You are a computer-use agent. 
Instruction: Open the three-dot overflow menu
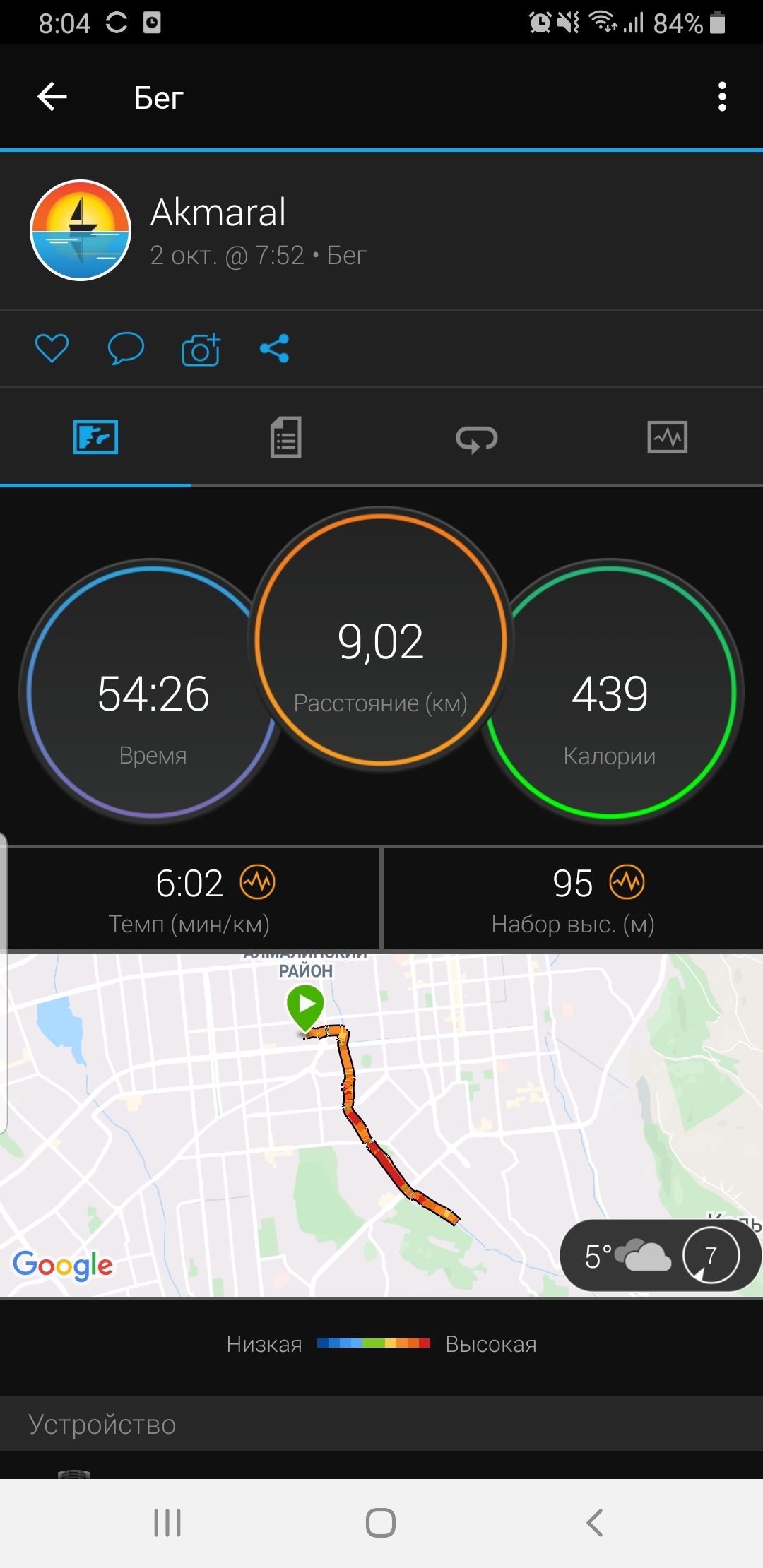coord(721,97)
